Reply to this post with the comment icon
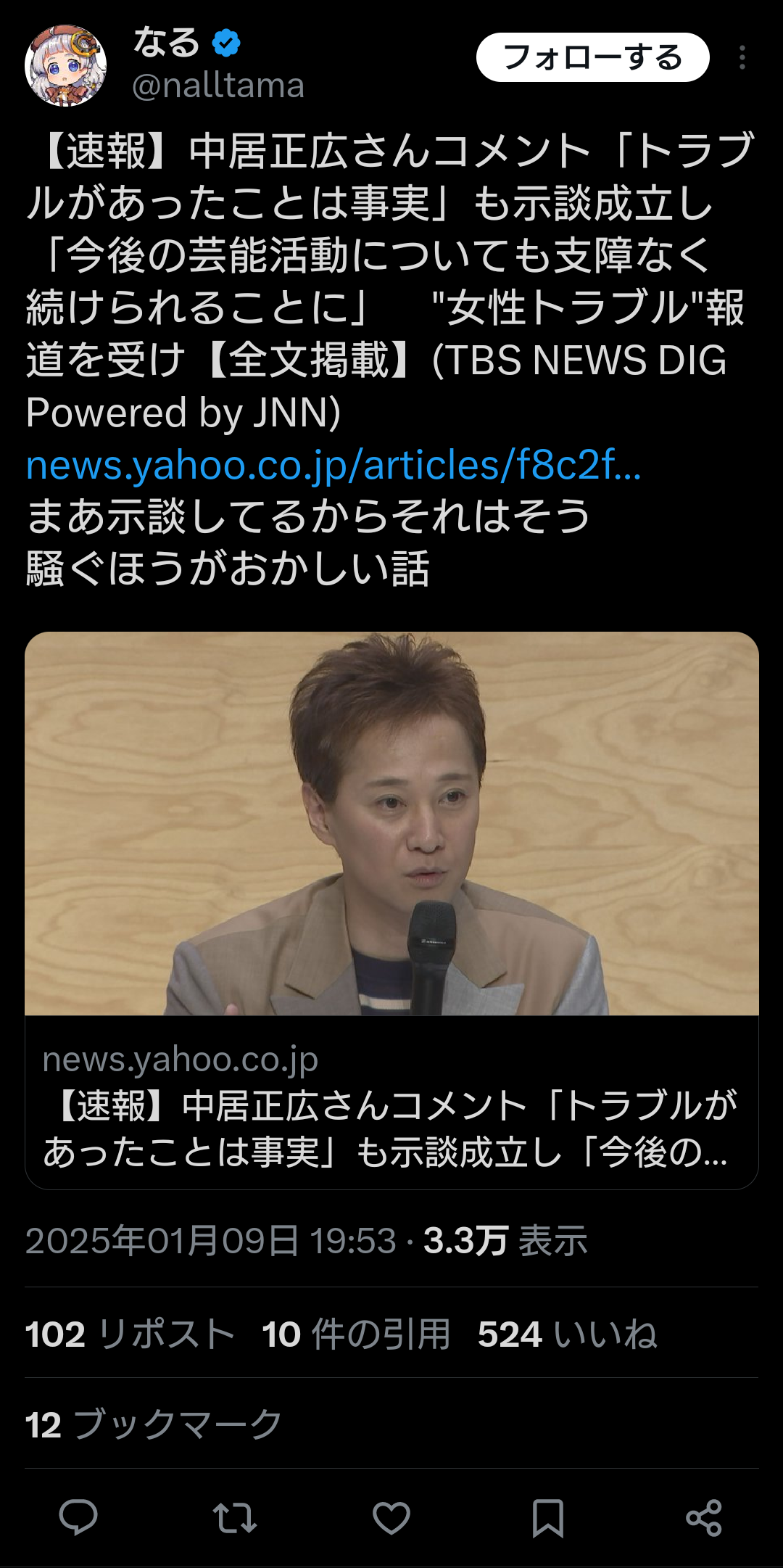 point(78,1517)
